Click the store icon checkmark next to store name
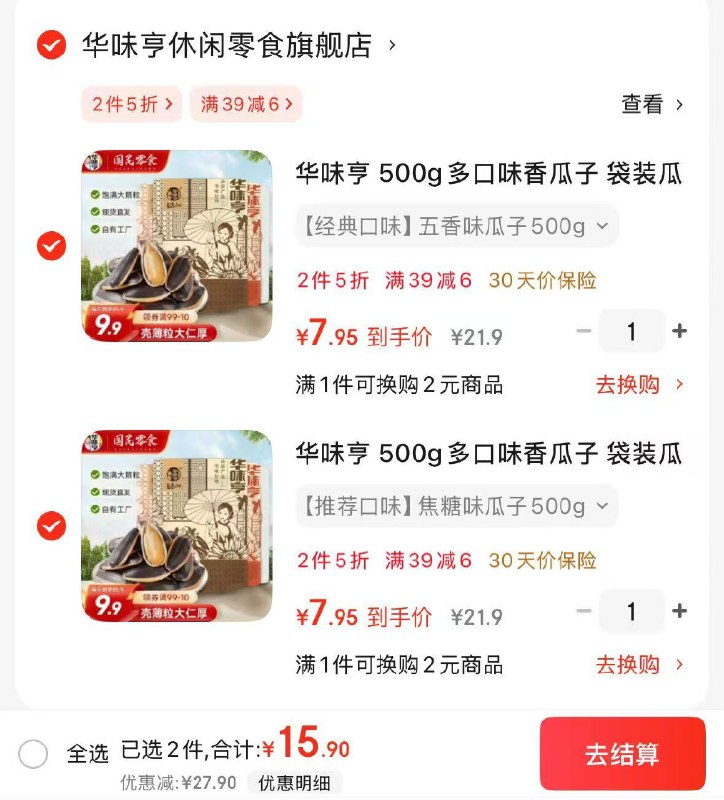The height and width of the screenshot is (800, 724). coord(48,45)
